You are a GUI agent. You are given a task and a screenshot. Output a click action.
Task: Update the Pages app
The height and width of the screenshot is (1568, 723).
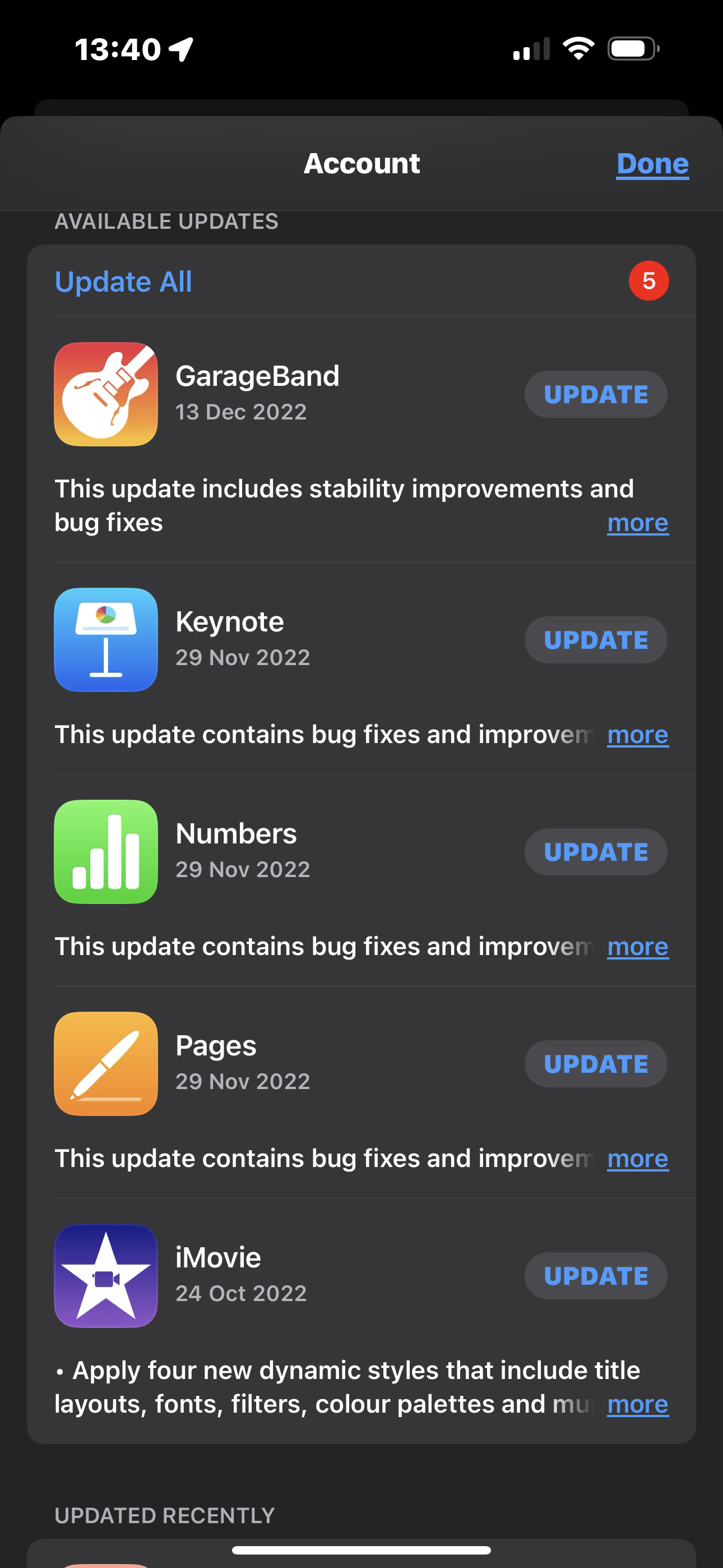(595, 1063)
